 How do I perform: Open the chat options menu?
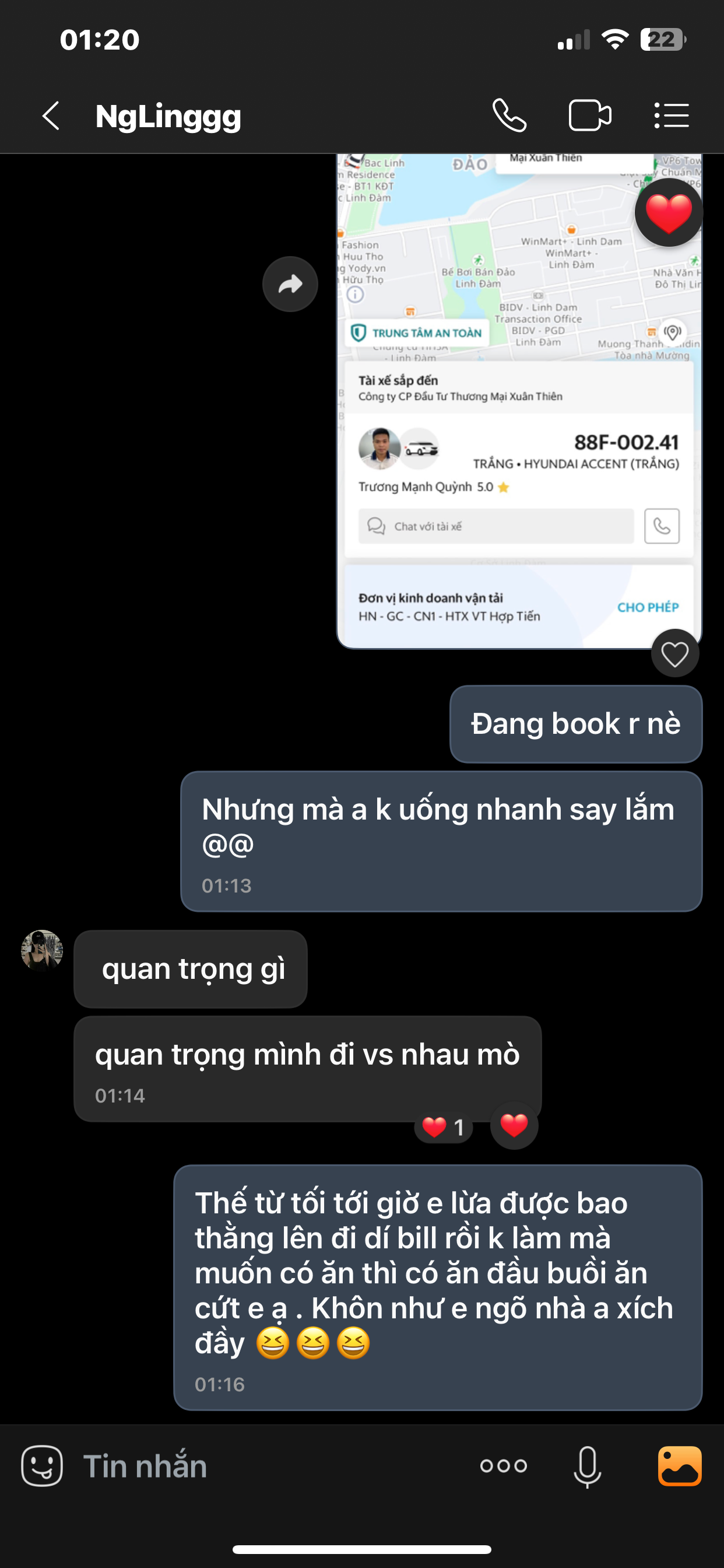671,116
